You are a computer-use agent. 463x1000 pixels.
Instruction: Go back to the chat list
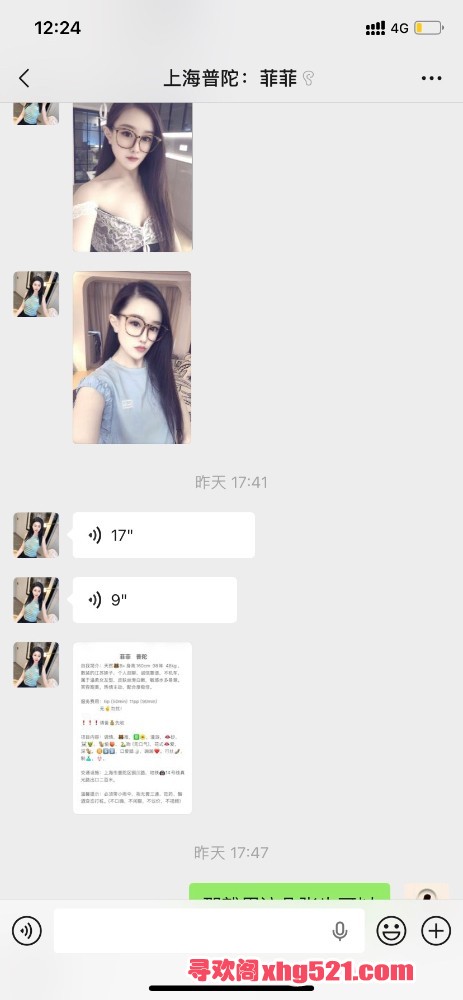(24, 78)
